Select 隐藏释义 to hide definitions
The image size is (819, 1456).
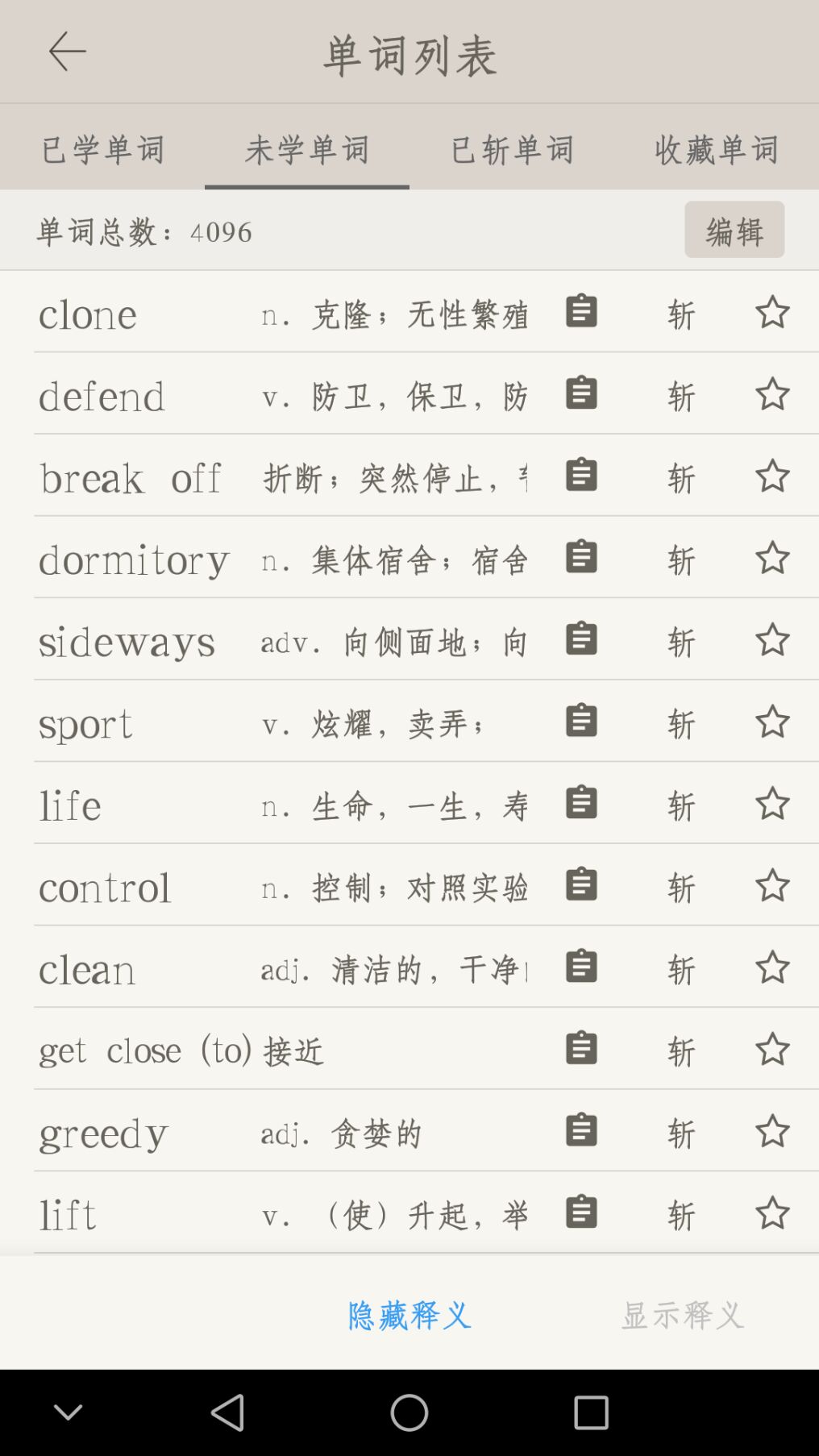tap(409, 1316)
